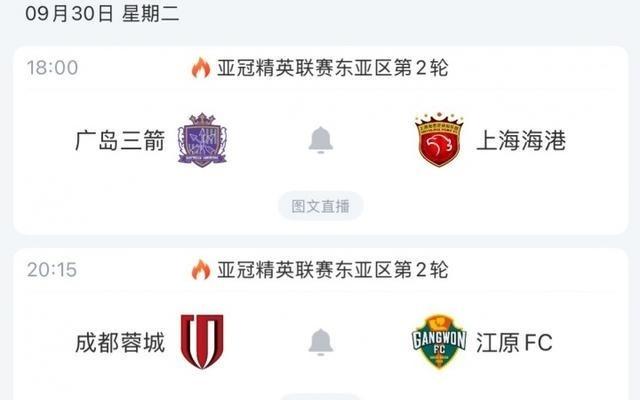Enable reminder bell for 成都蓉城 vs 江原FC

[320, 342]
